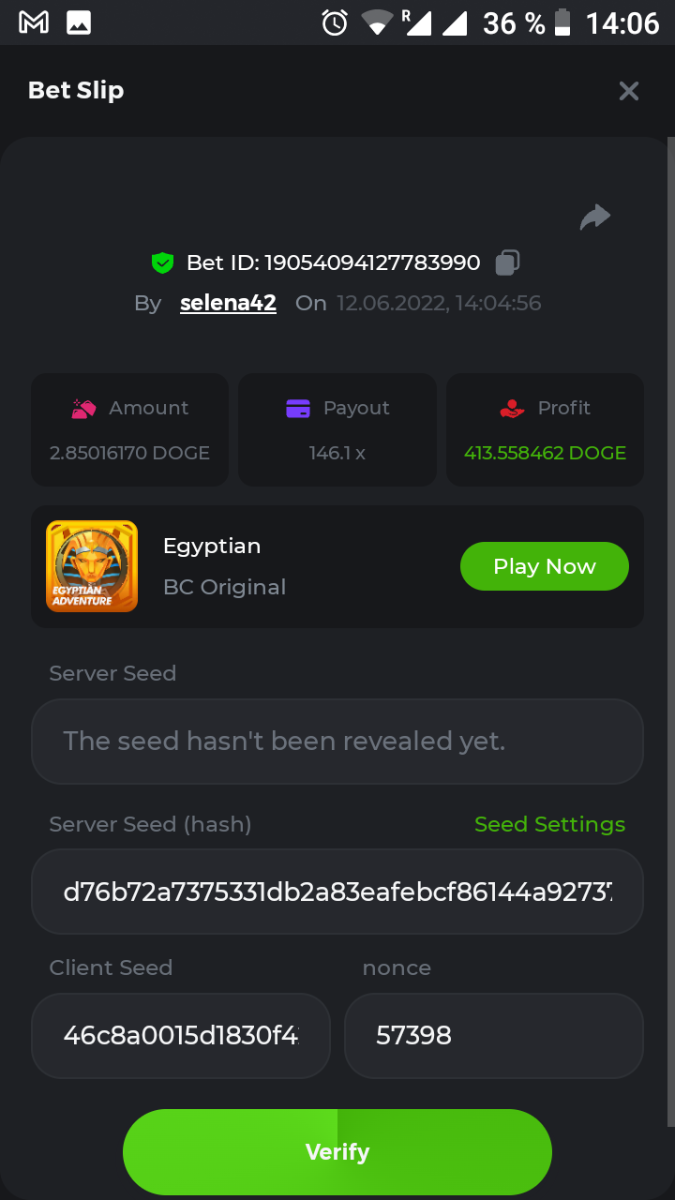Tap the nonce field
This screenshot has height=1200, width=675.
tap(493, 1035)
